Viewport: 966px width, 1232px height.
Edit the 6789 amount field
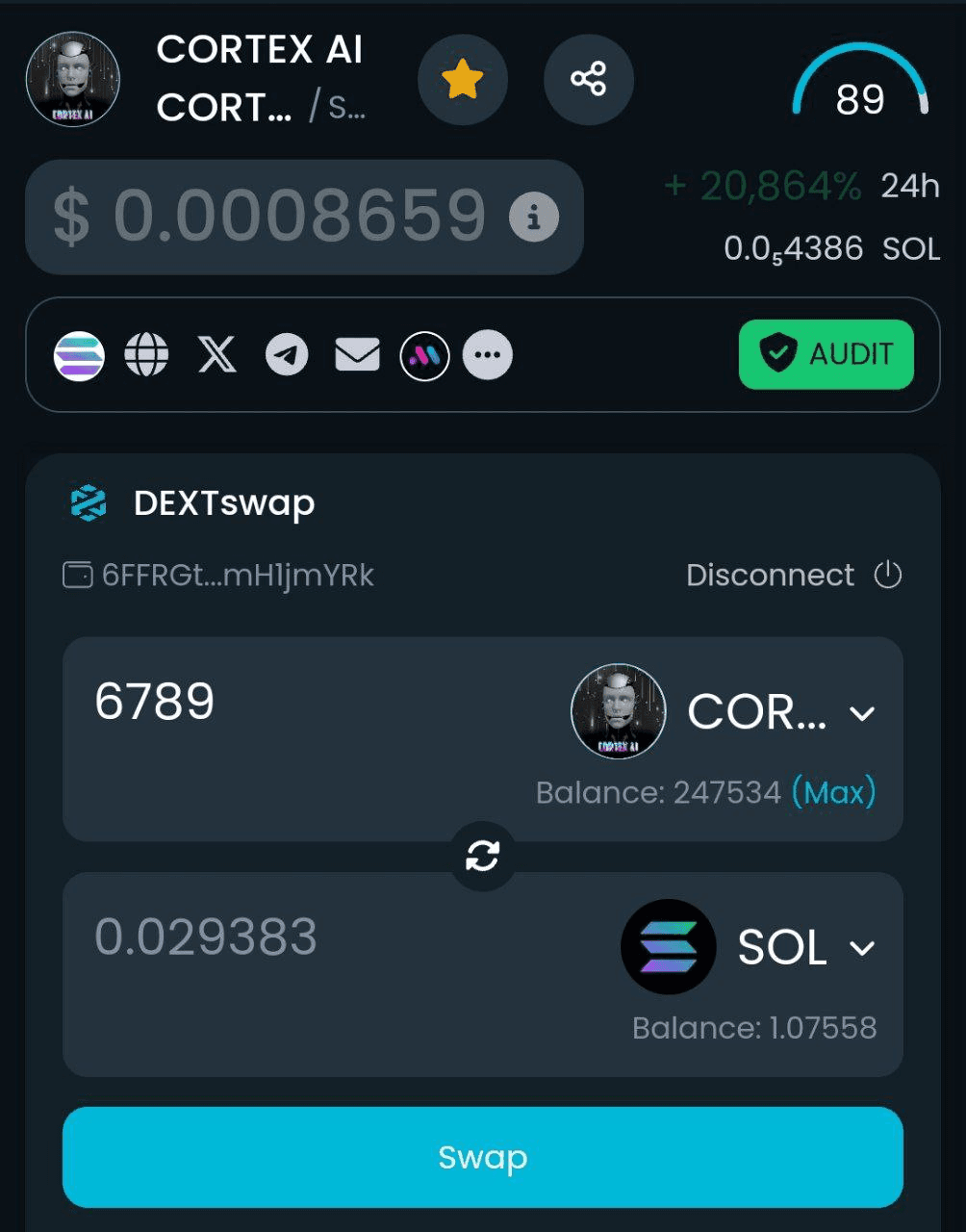click(x=289, y=703)
